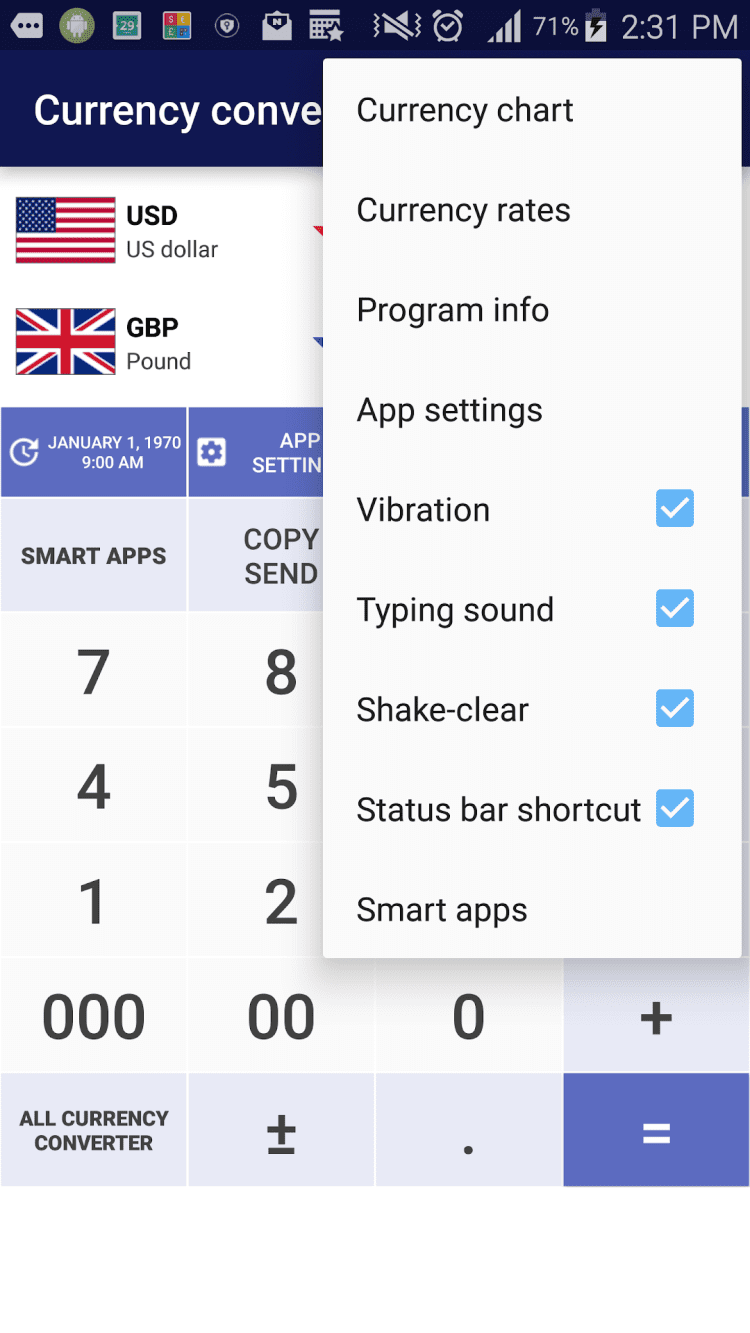Open Smart apps from the dropdown menu
Screen dimensions: 750x1333
[x=441, y=910]
